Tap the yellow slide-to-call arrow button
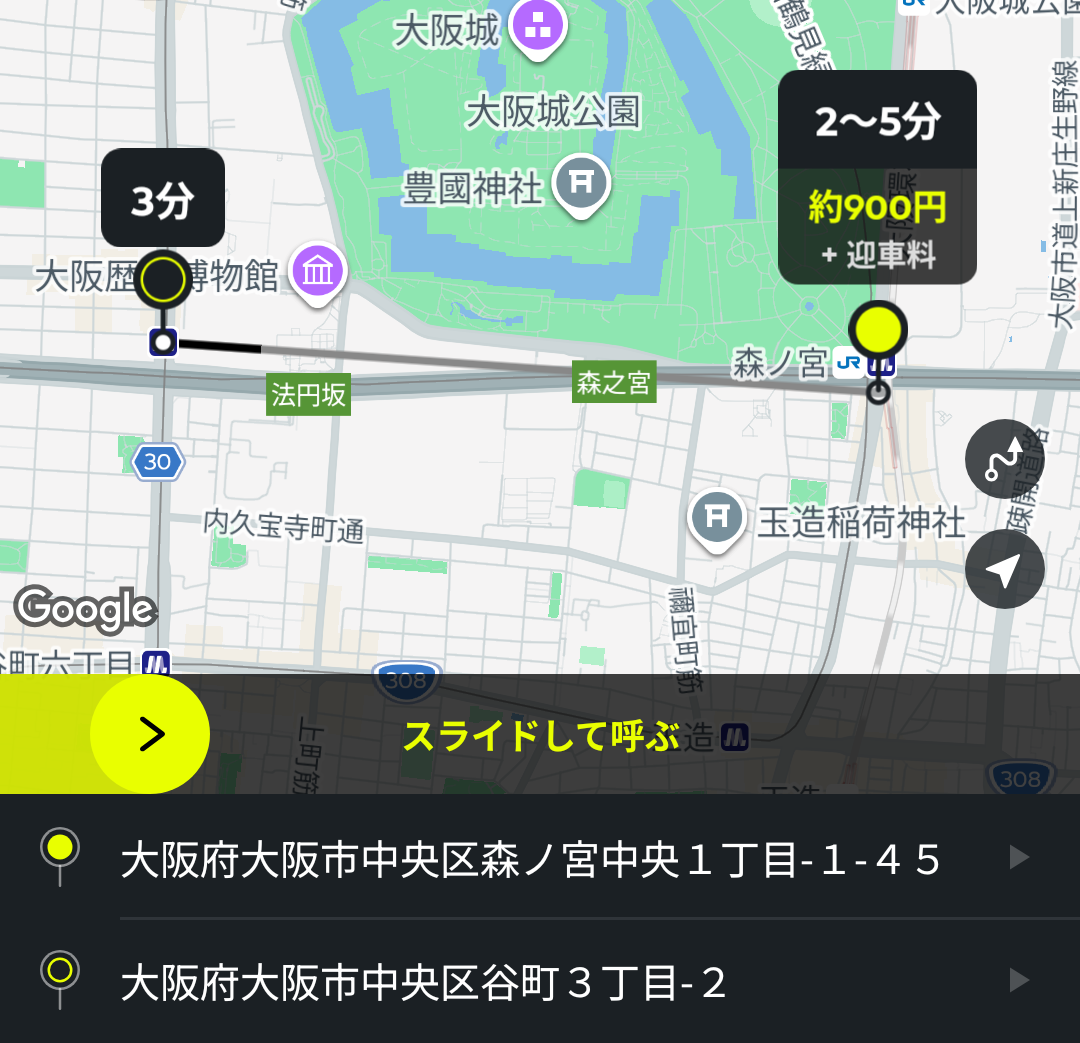1080x1043 pixels. click(150, 734)
